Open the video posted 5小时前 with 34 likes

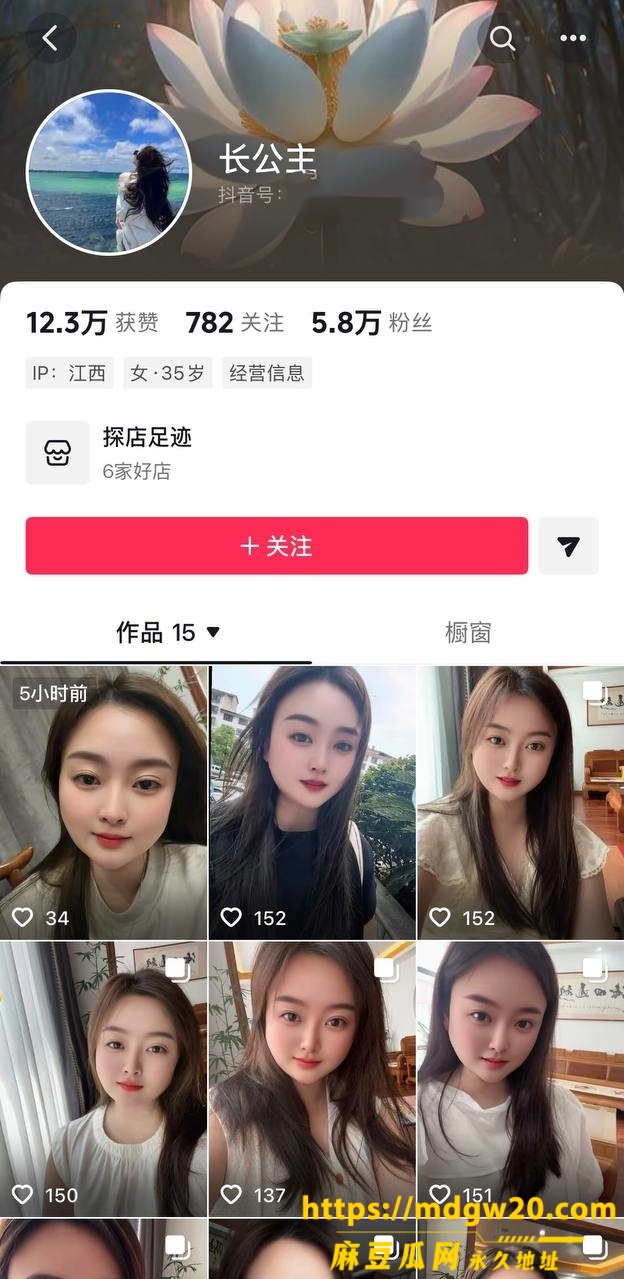[104, 803]
